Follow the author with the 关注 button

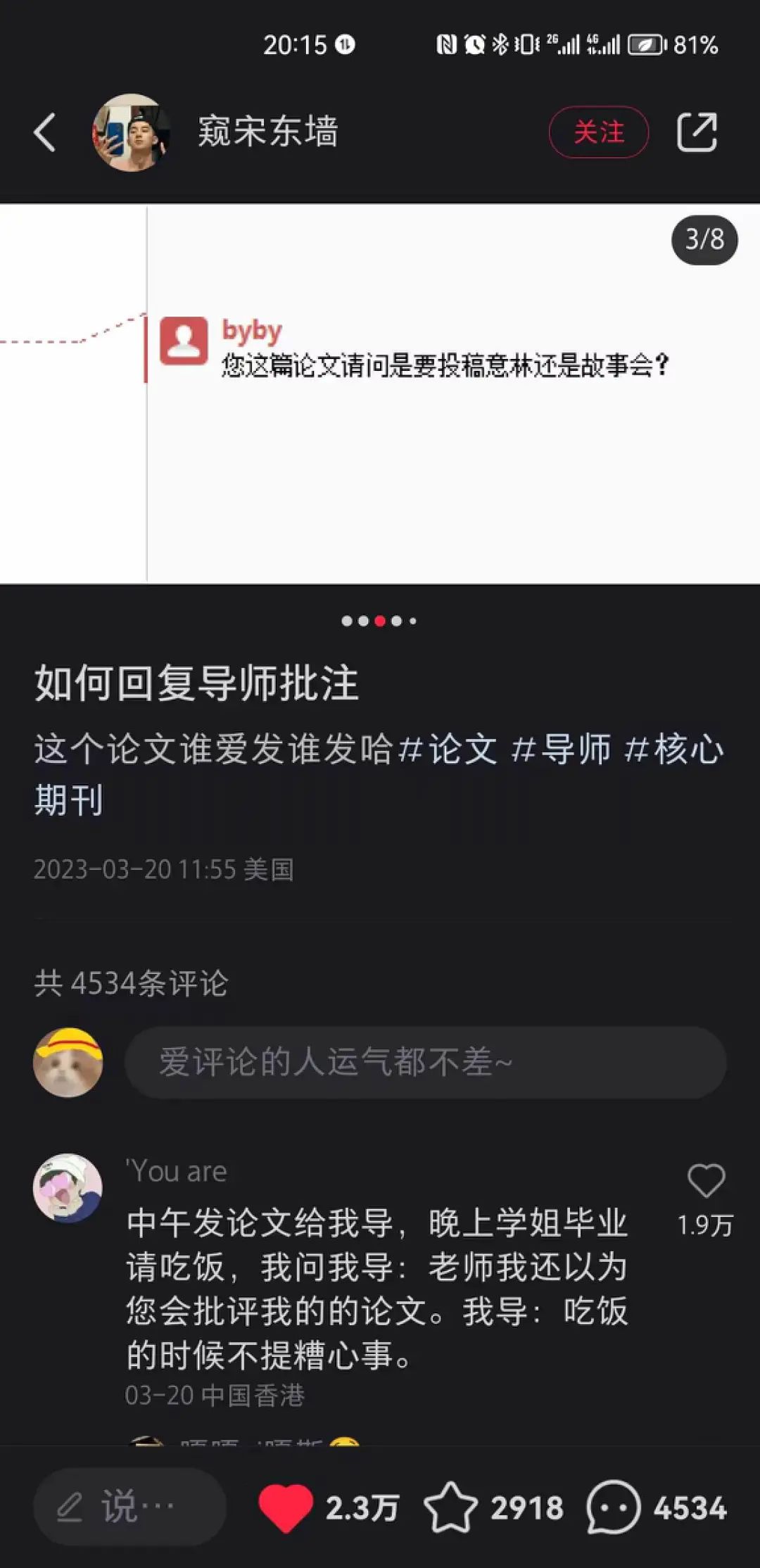pyautogui.click(x=599, y=132)
